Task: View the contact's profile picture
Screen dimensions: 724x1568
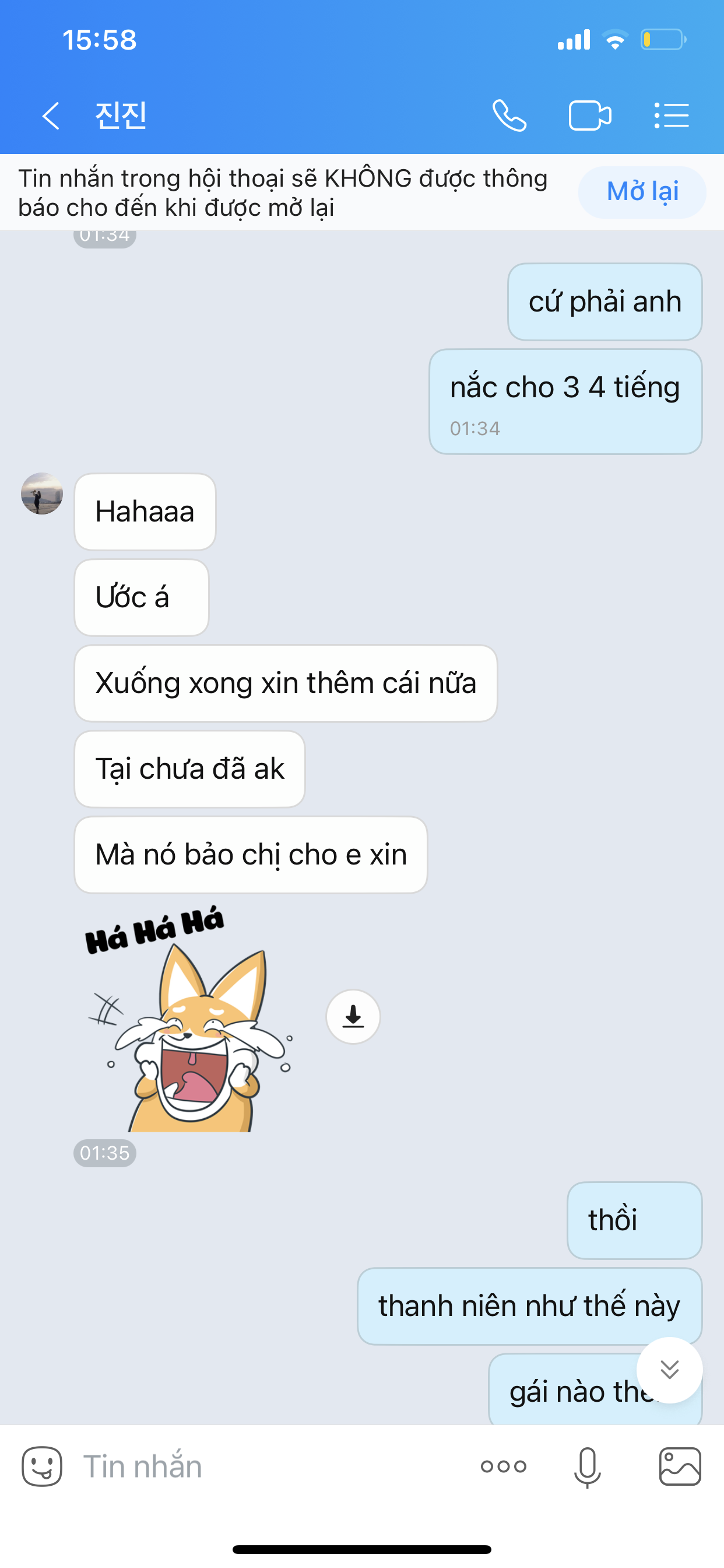Action: coord(42,494)
